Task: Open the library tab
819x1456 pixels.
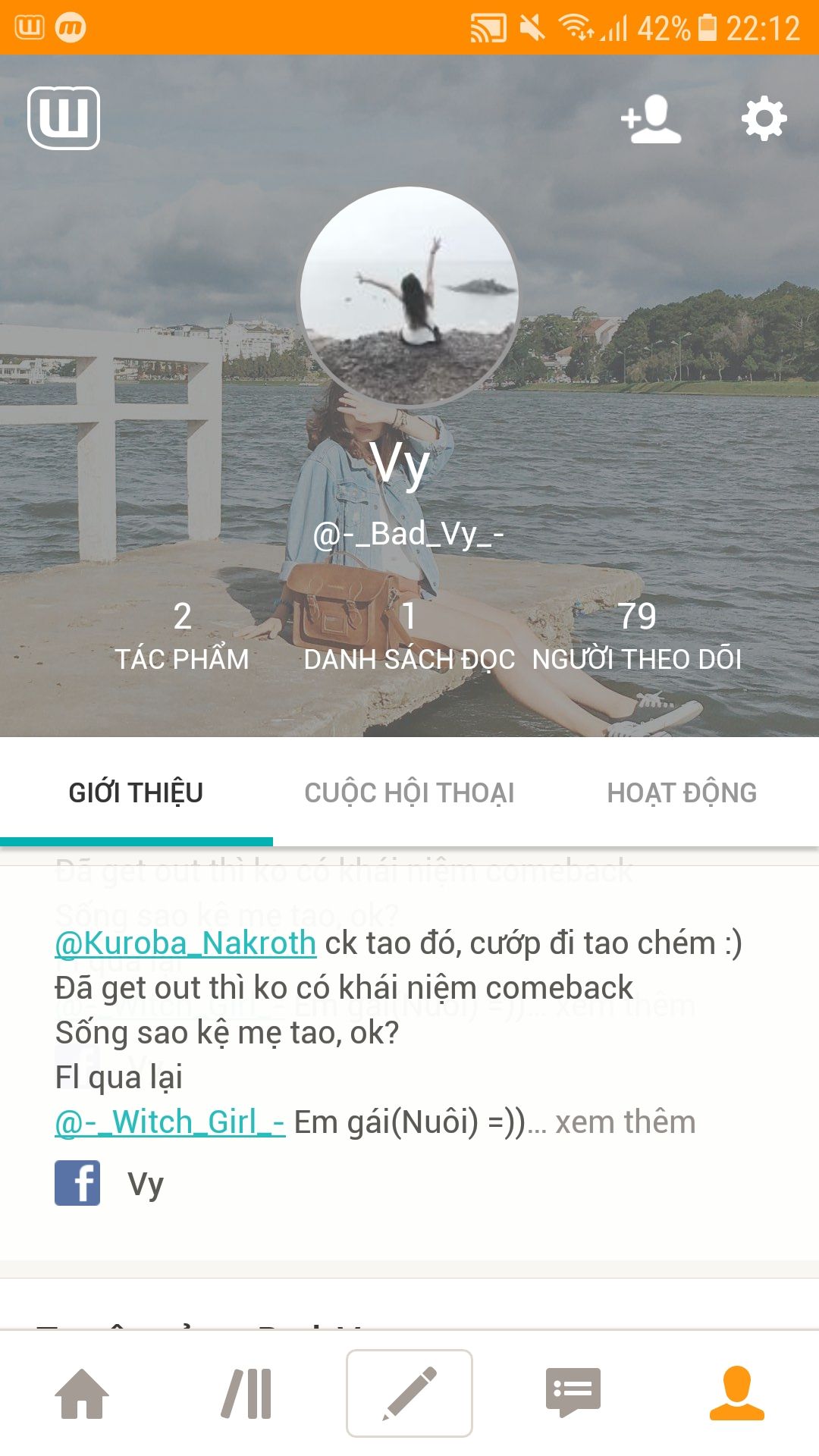Action: tap(246, 1393)
